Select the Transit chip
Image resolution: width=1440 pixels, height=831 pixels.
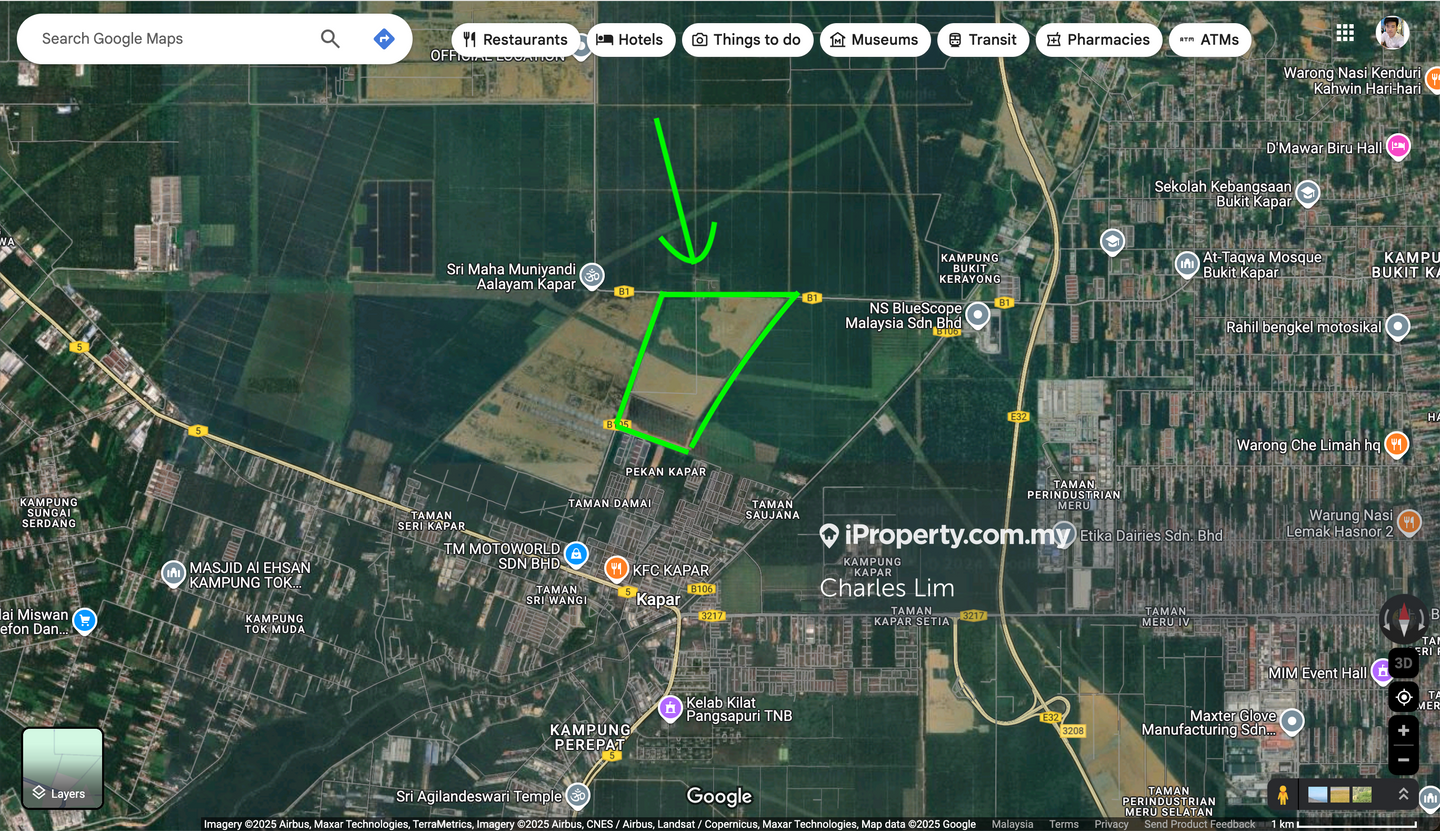982,40
